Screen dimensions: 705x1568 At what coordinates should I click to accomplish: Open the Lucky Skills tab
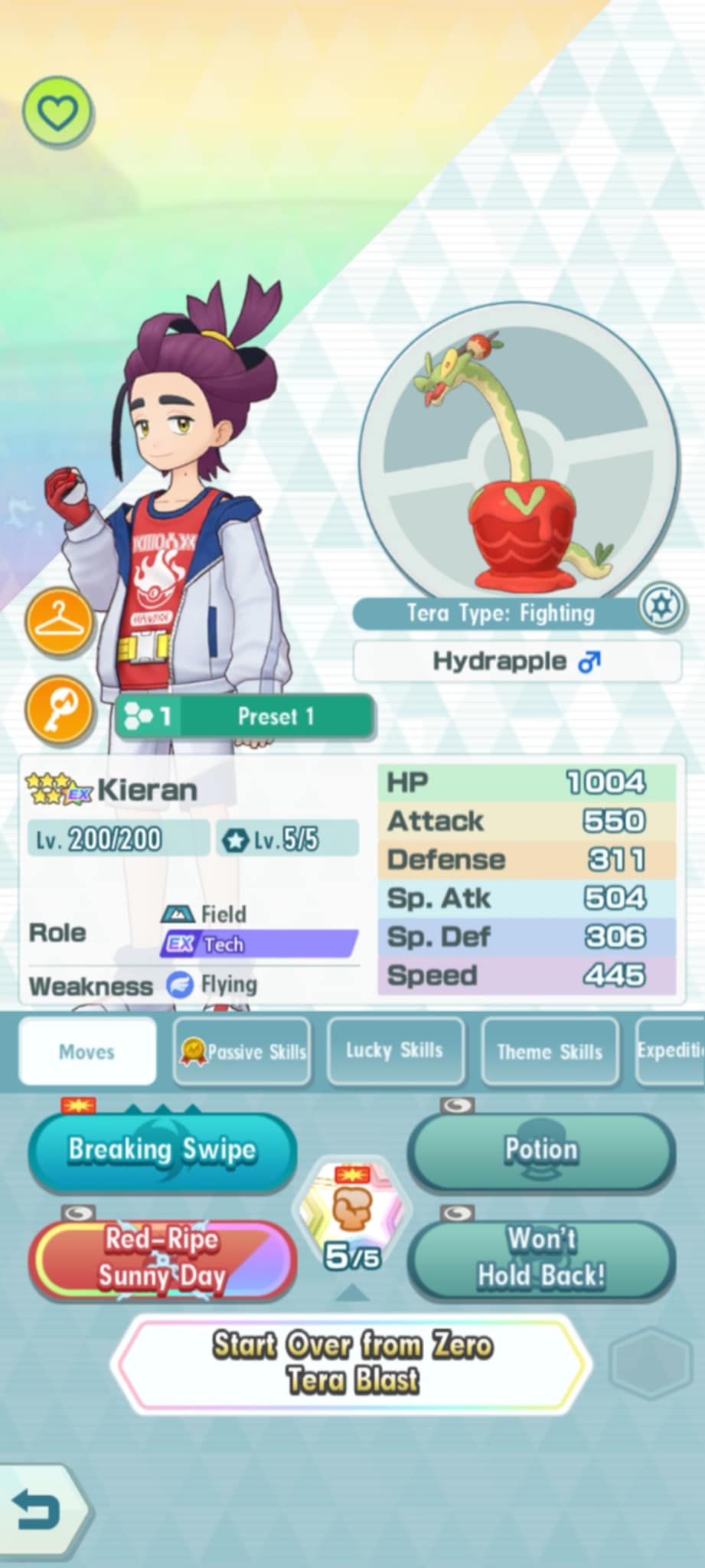[395, 1050]
